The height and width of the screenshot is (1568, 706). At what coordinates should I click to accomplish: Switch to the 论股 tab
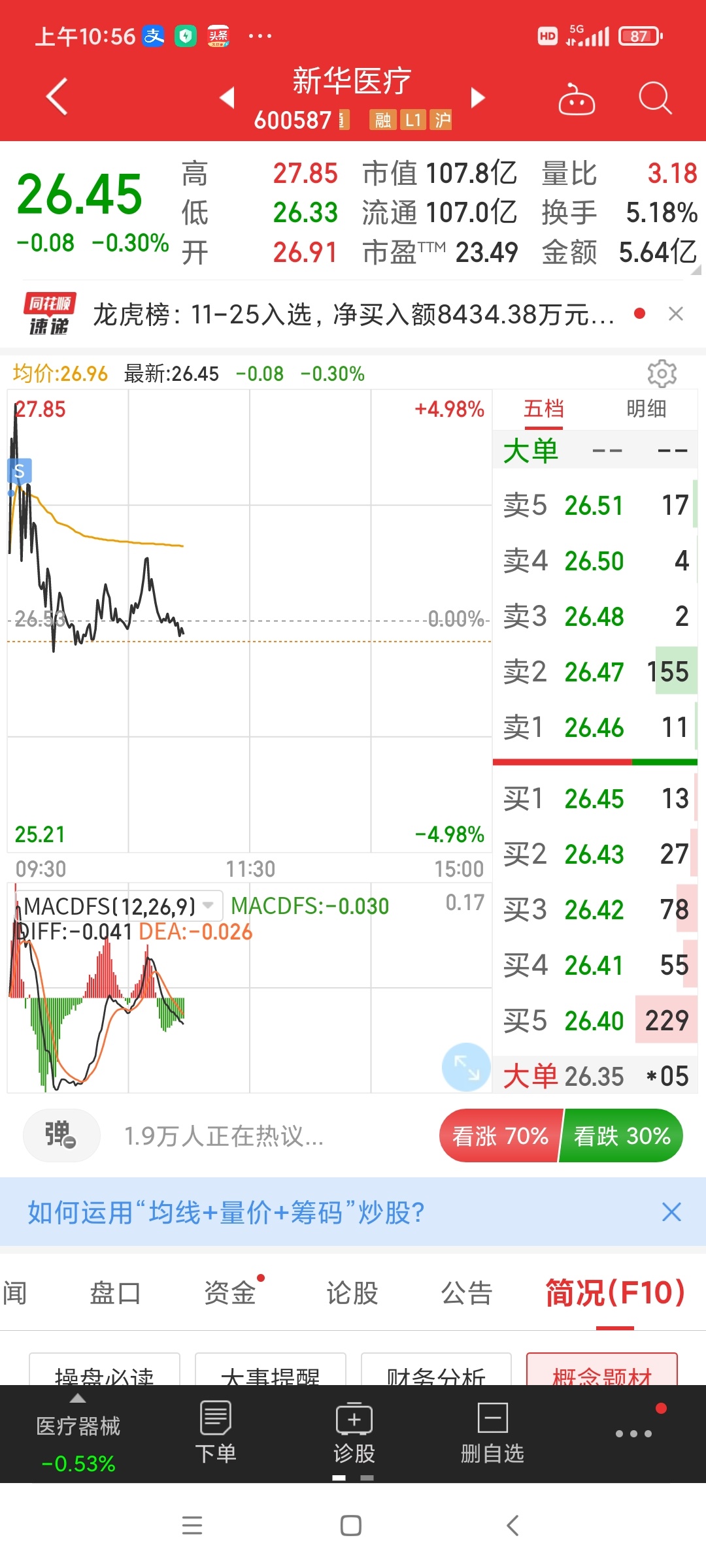point(352,1292)
